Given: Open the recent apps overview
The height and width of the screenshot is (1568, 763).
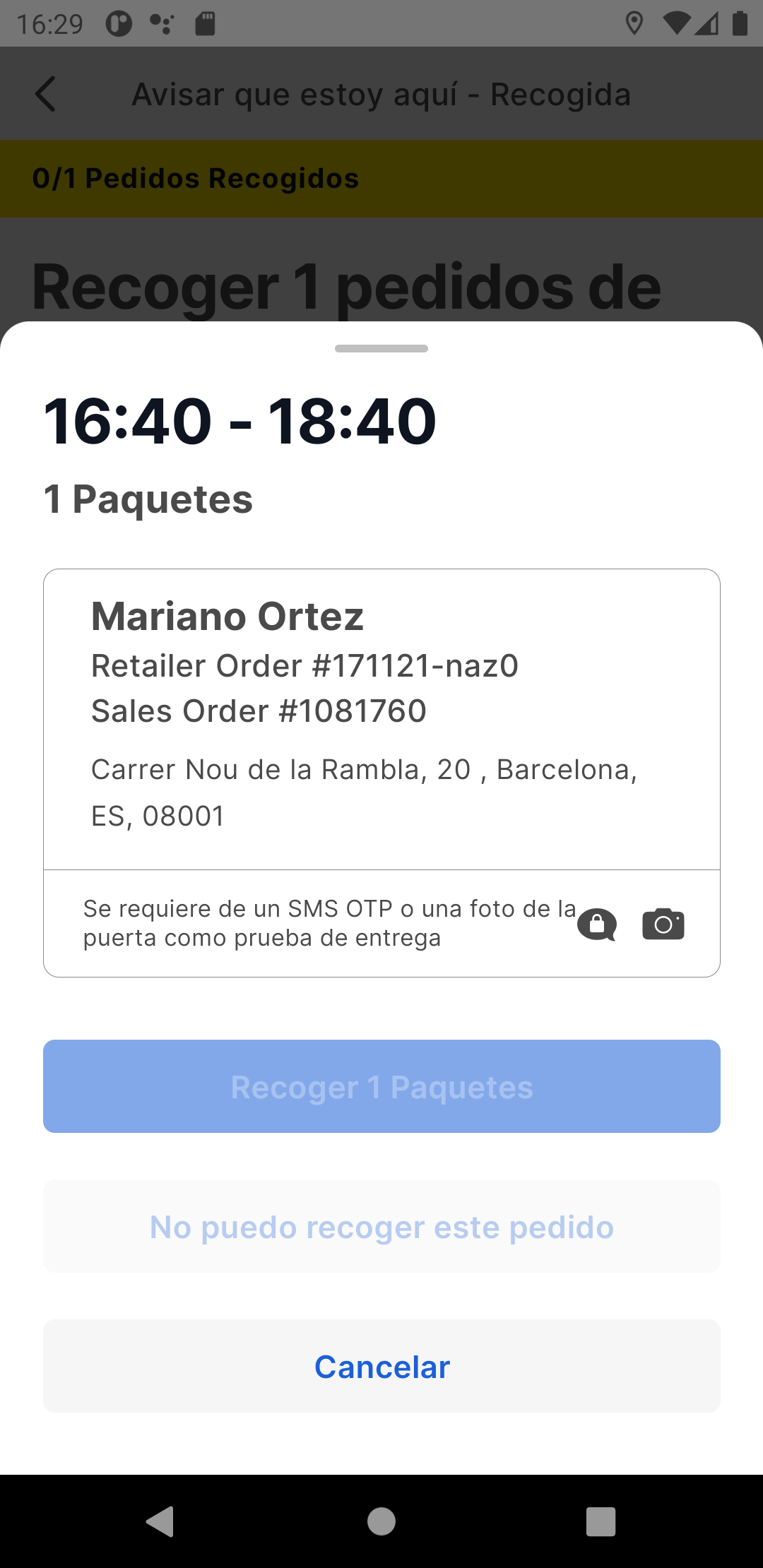Looking at the screenshot, I should click(601, 1521).
